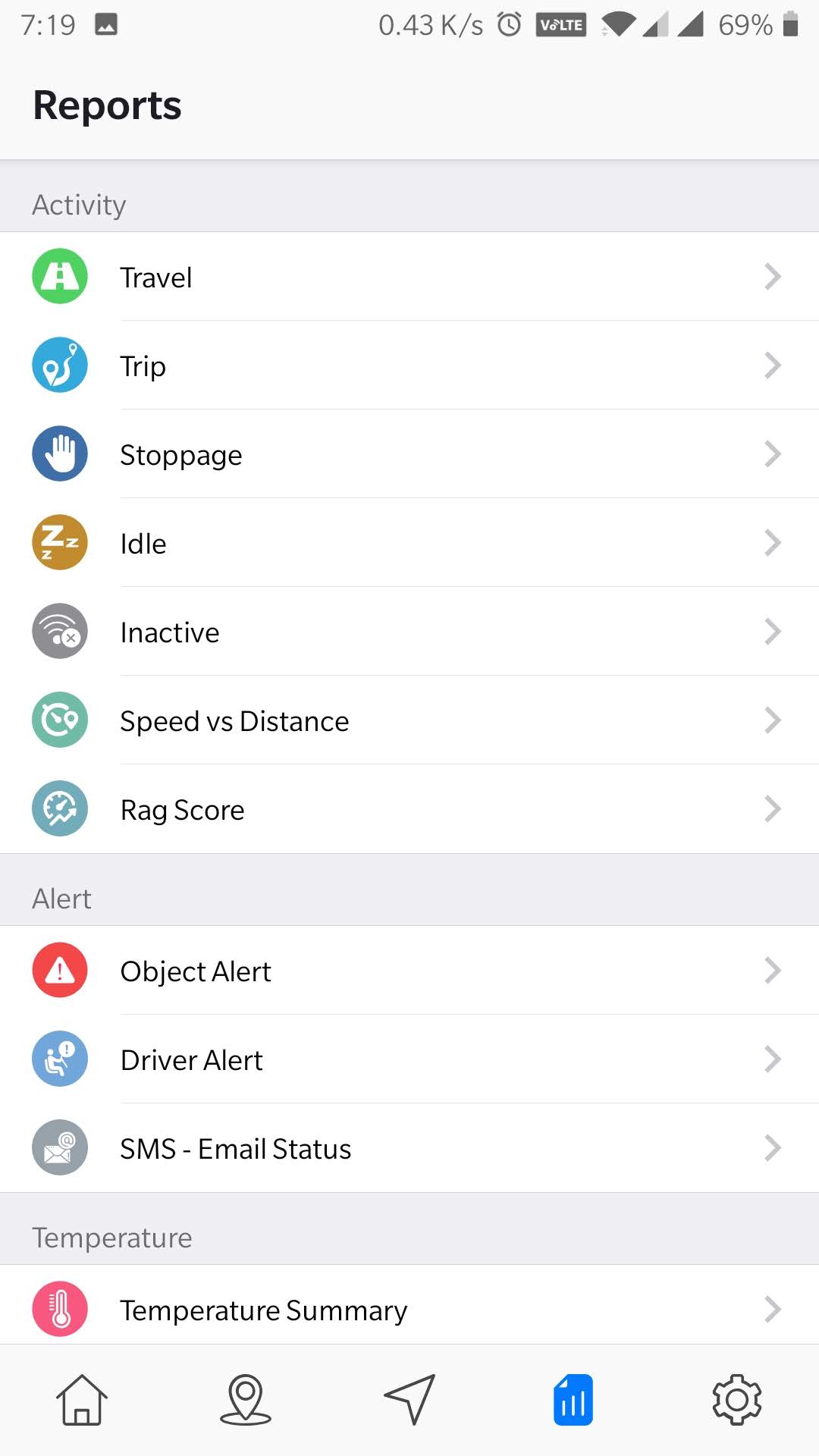Open Temperature Summary report
This screenshot has width=819, height=1456.
(409, 1309)
